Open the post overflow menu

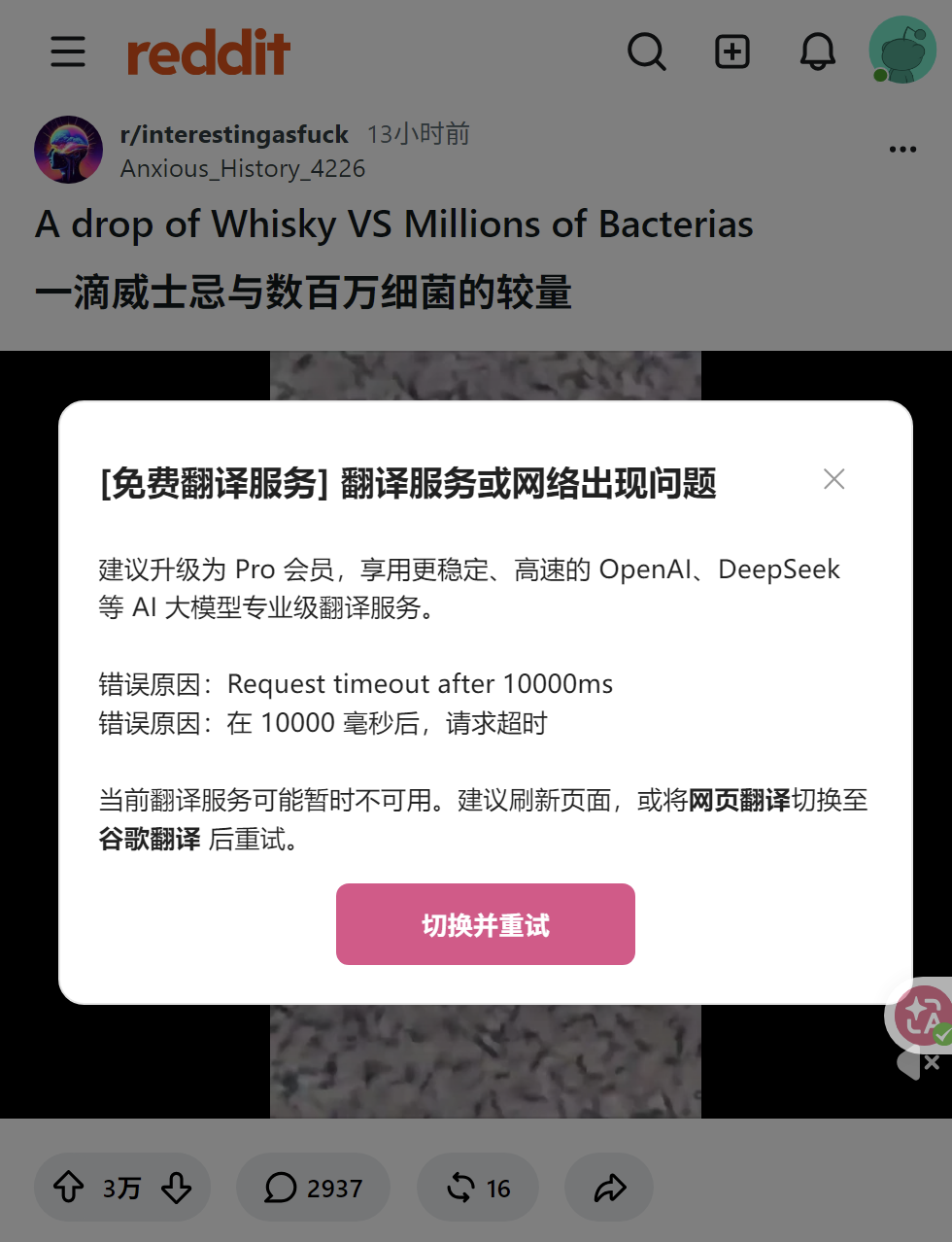click(x=902, y=149)
